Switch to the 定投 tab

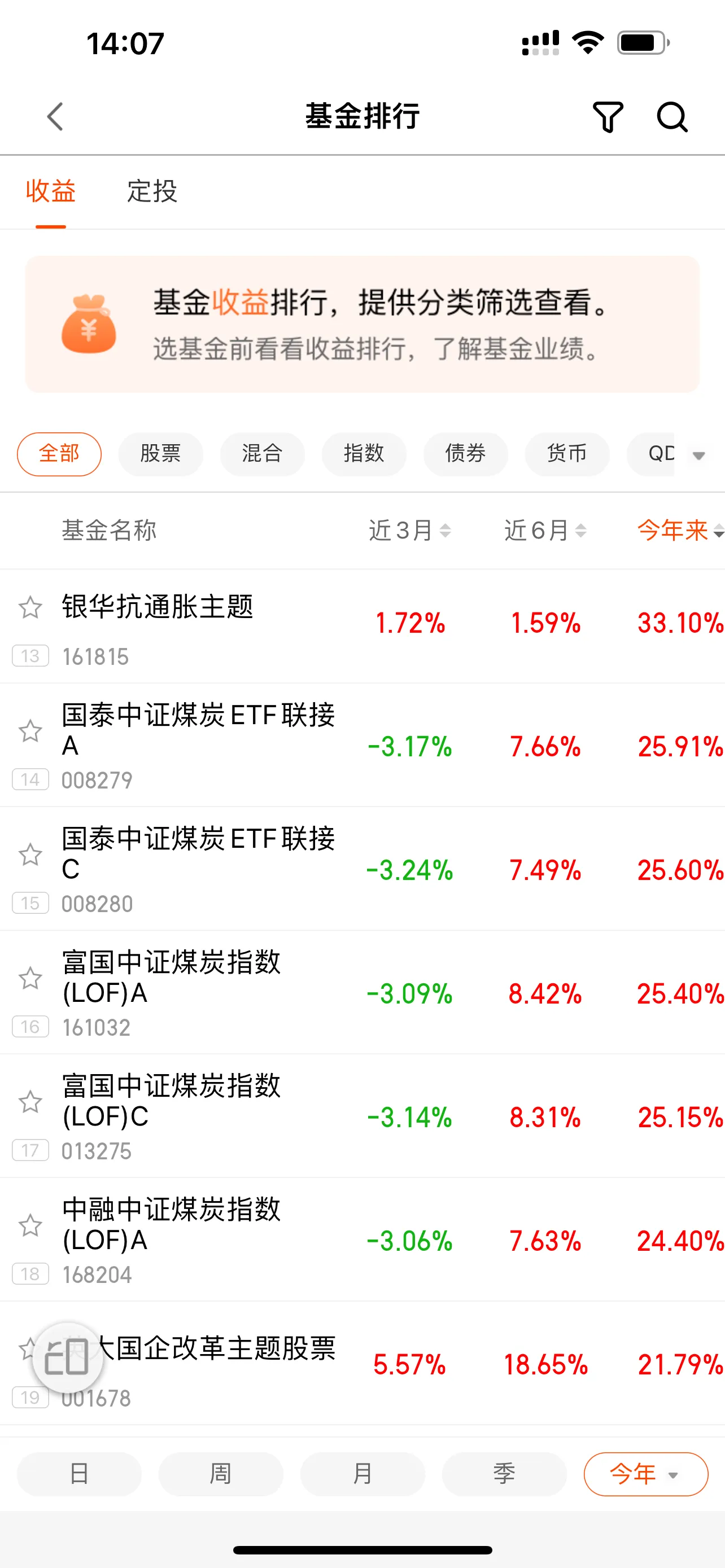tap(151, 191)
